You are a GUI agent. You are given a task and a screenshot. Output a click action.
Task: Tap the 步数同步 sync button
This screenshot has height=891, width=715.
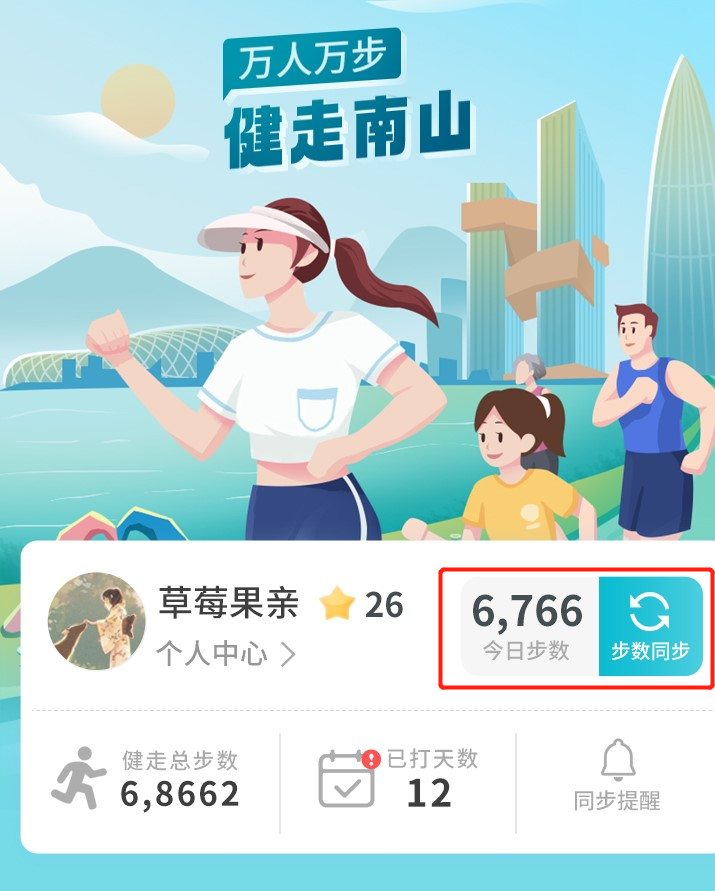(650, 627)
